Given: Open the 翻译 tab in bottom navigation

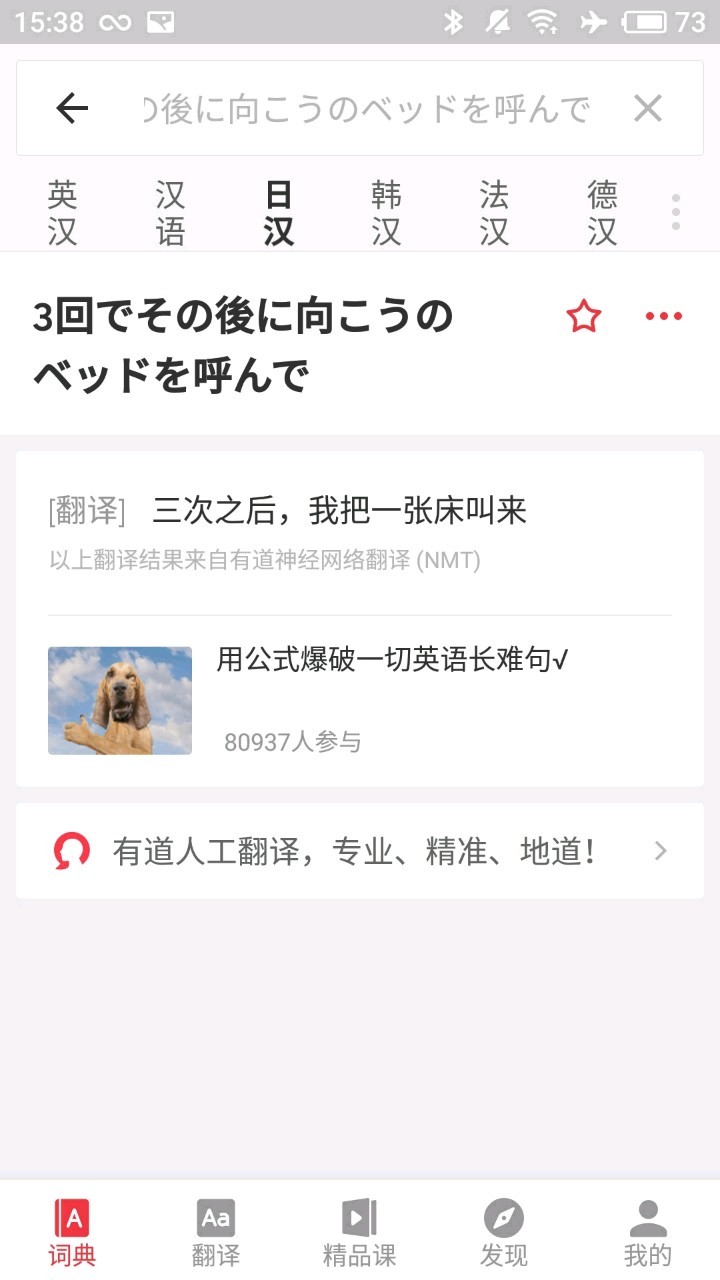Looking at the screenshot, I should point(216,1232).
